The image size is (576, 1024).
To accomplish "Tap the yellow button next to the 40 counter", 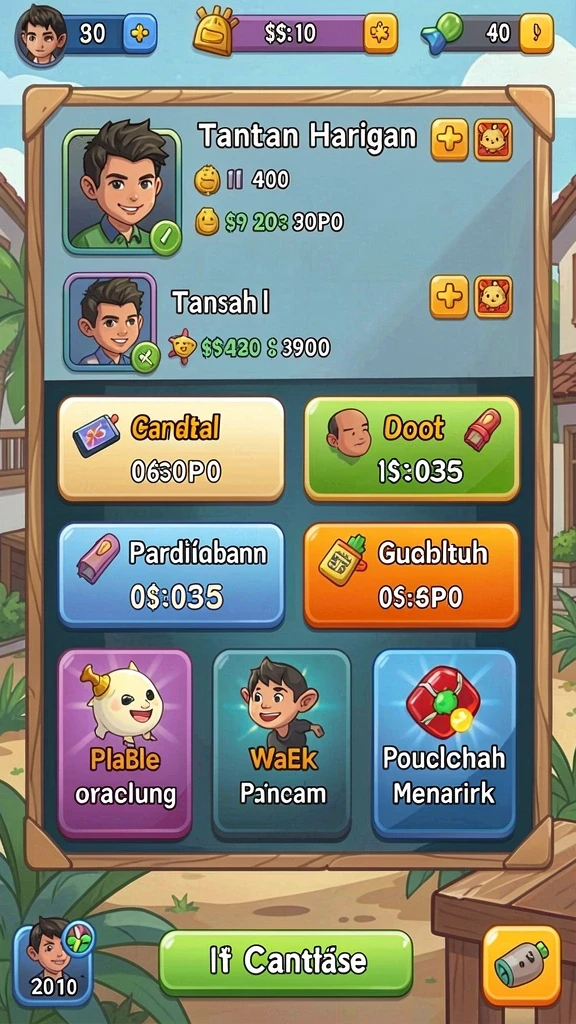I will tap(536, 33).
